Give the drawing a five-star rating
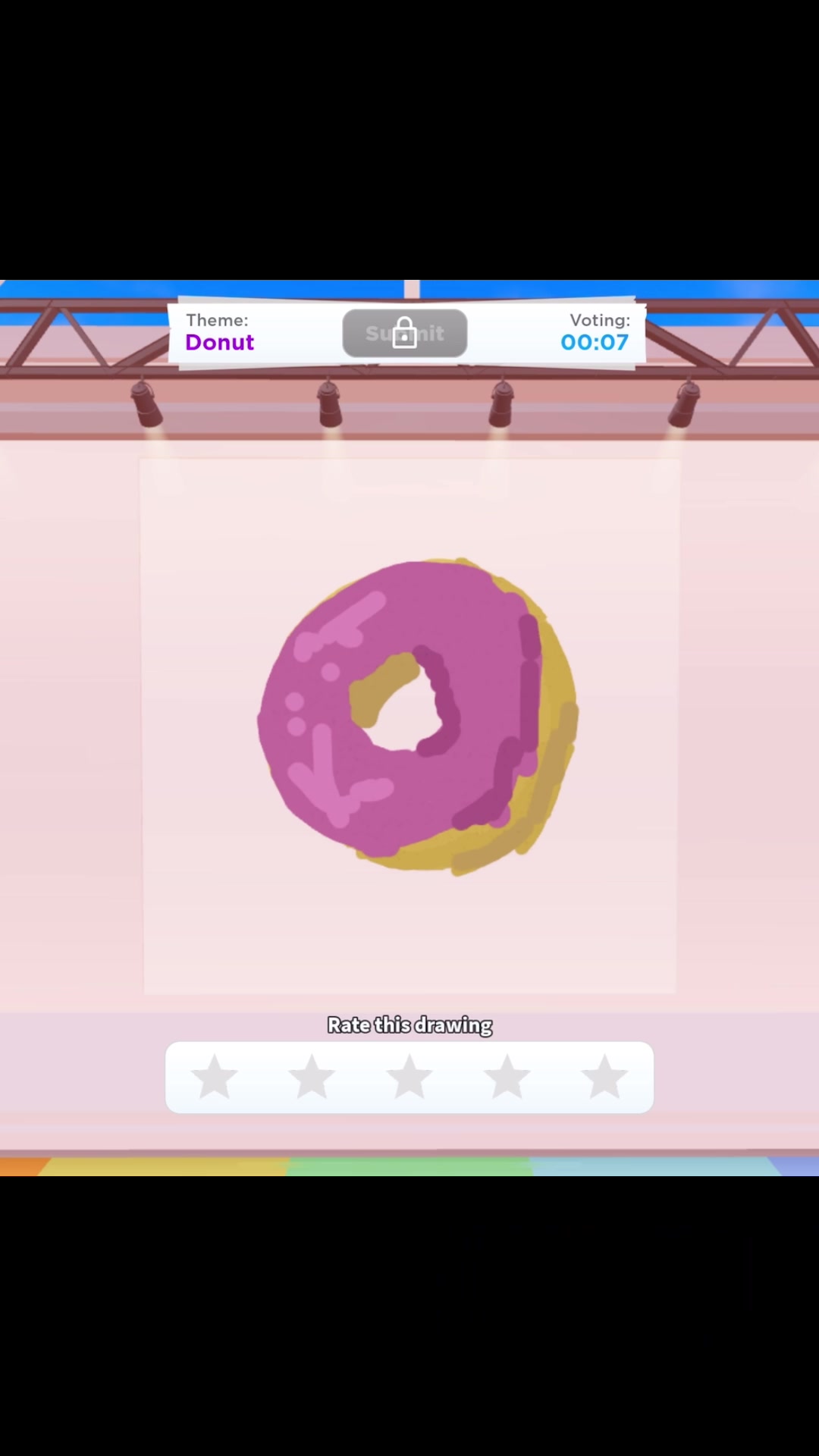Image resolution: width=819 pixels, height=1456 pixels. coord(604,1077)
